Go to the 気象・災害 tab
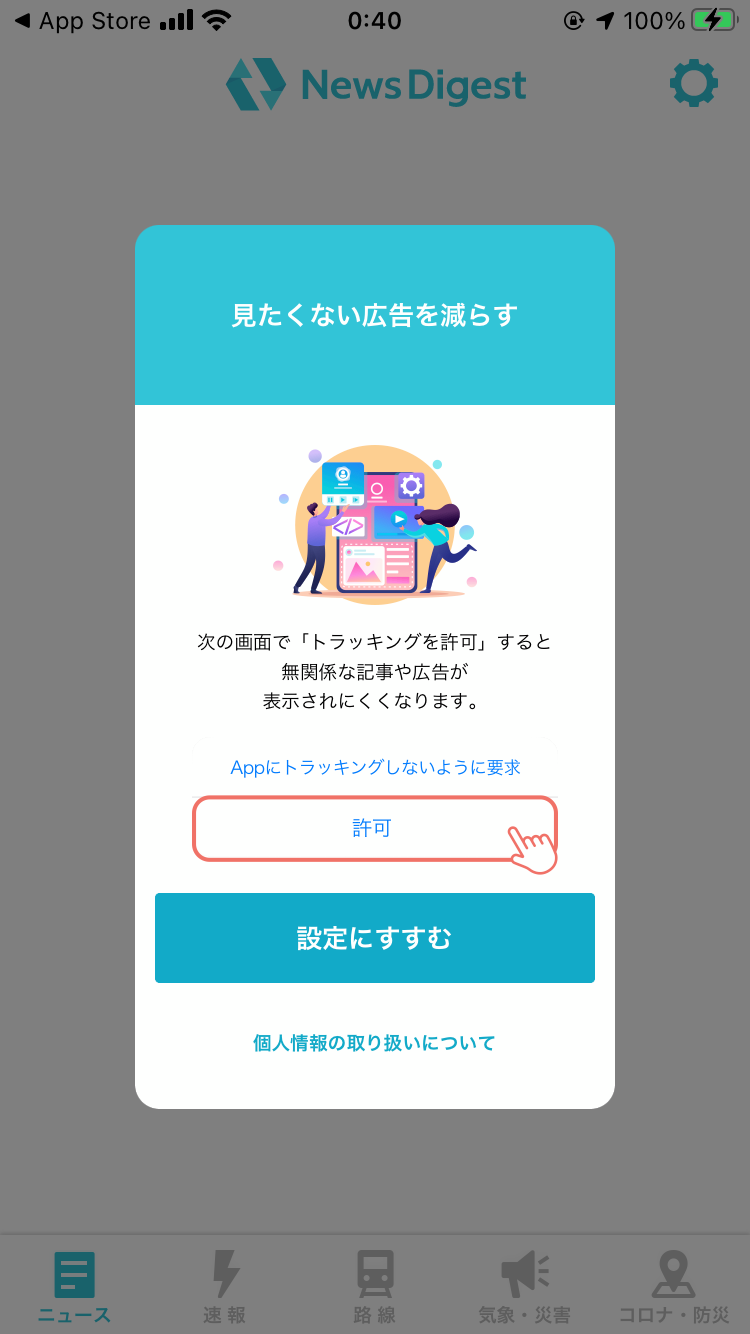The height and width of the screenshot is (1334, 750). tap(525, 1287)
